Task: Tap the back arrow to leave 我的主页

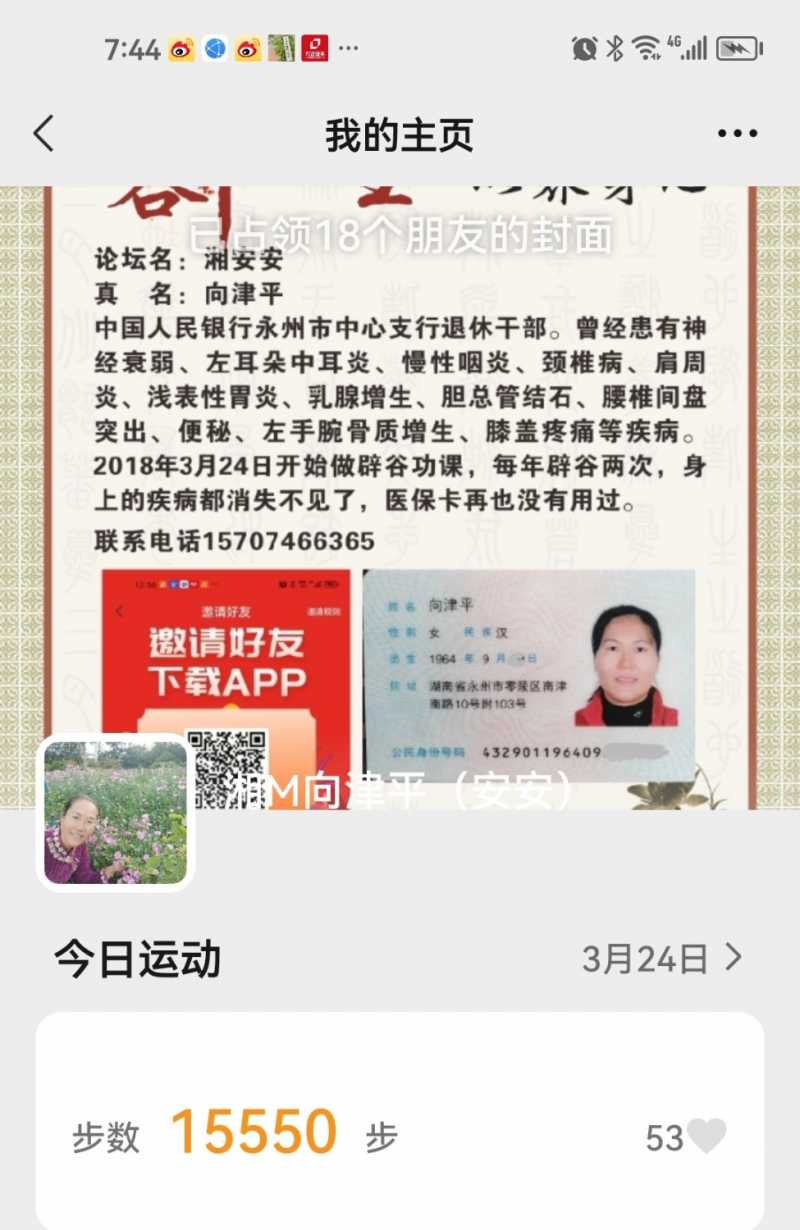Action: pyautogui.click(x=42, y=132)
